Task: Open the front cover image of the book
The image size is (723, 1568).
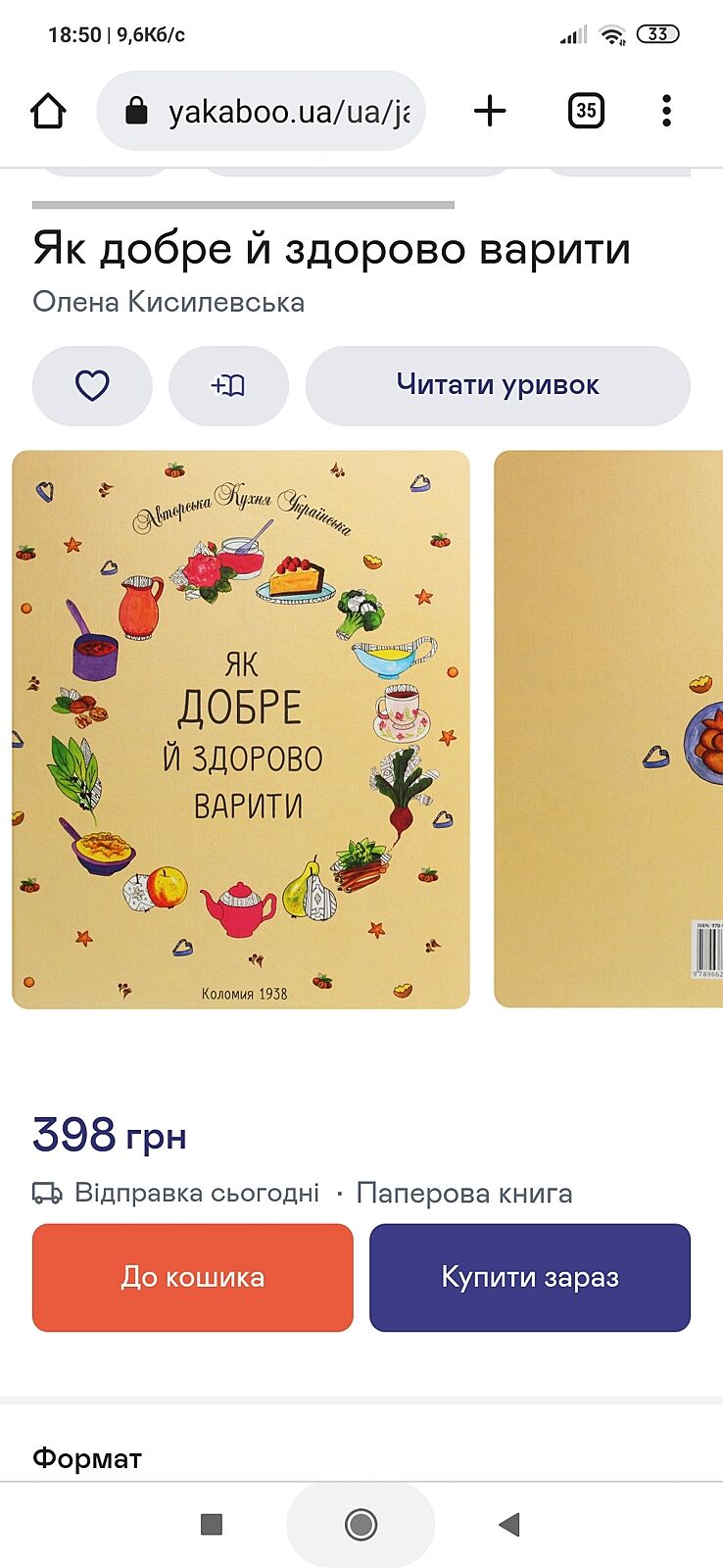Action: point(241,728)
